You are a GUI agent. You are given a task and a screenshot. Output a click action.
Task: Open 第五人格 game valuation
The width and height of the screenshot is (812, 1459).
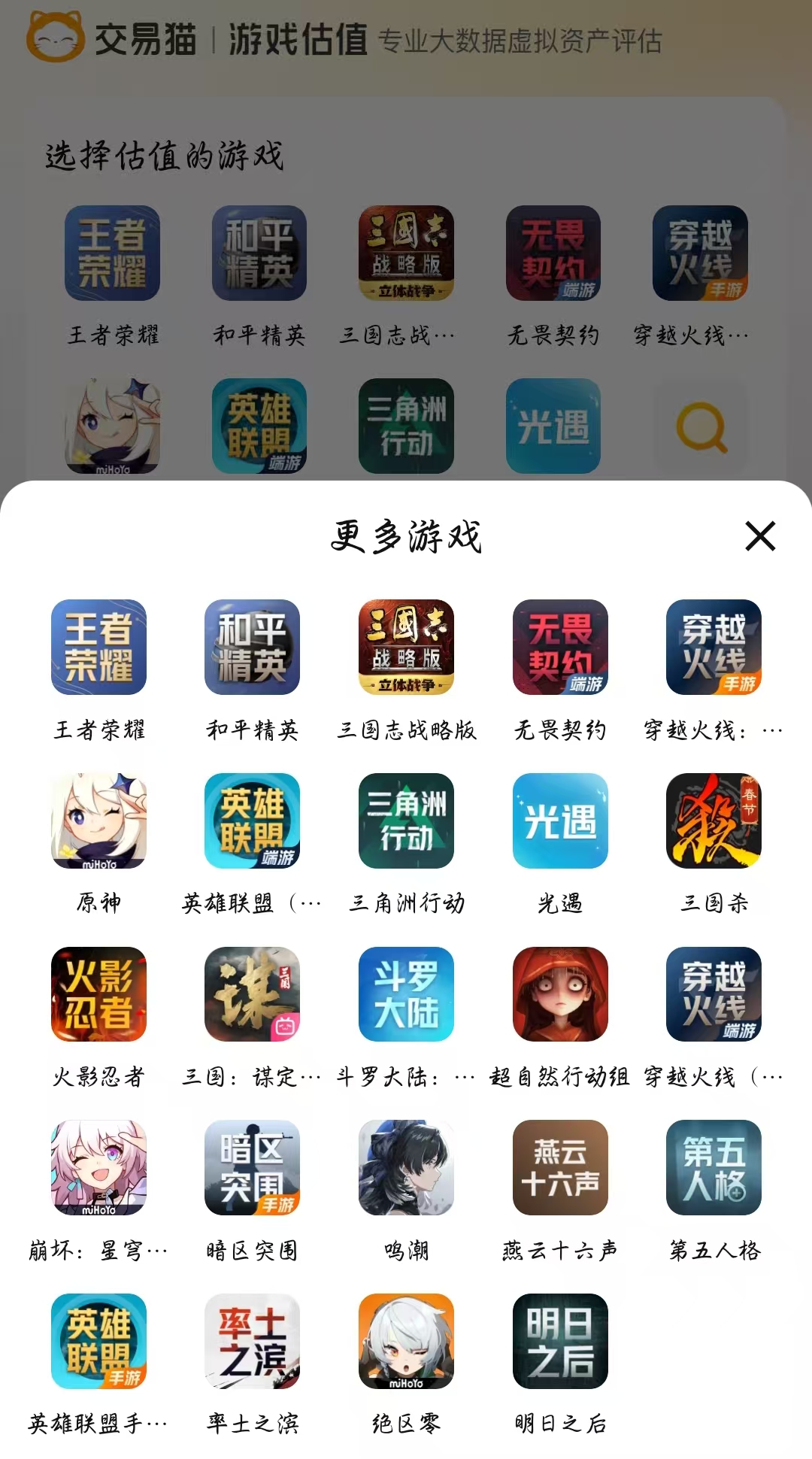click(714, 1168)
